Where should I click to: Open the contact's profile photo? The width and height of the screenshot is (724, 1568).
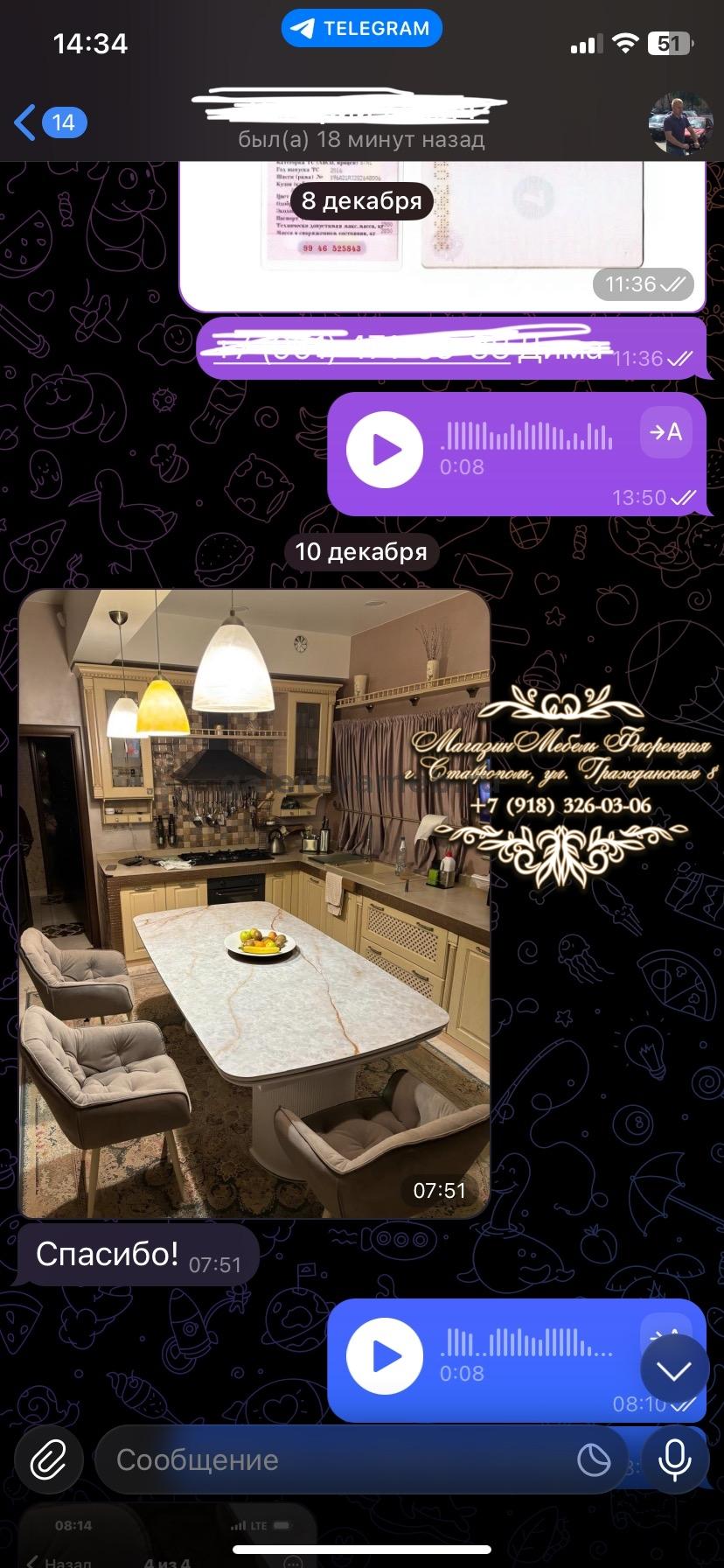[680, 122]
